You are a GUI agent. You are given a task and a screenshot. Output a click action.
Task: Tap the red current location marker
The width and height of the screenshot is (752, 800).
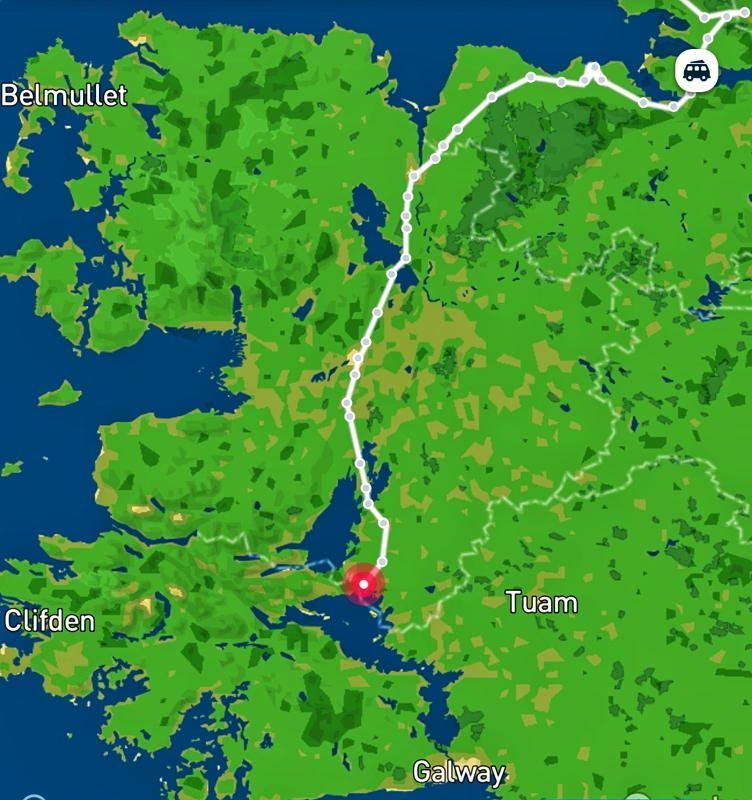coord(364,583)
